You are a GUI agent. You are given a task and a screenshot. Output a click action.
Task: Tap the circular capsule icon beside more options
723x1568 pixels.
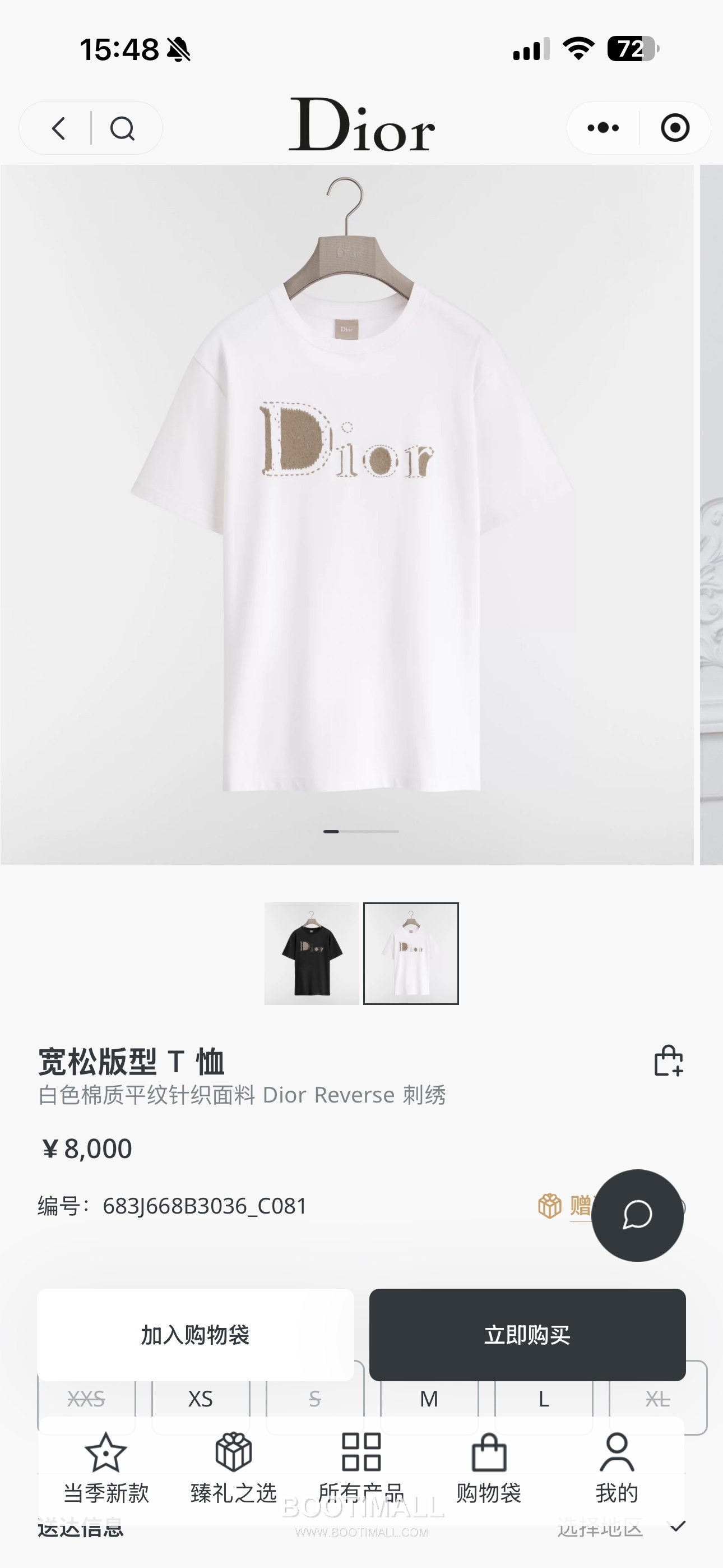point(674,128)
